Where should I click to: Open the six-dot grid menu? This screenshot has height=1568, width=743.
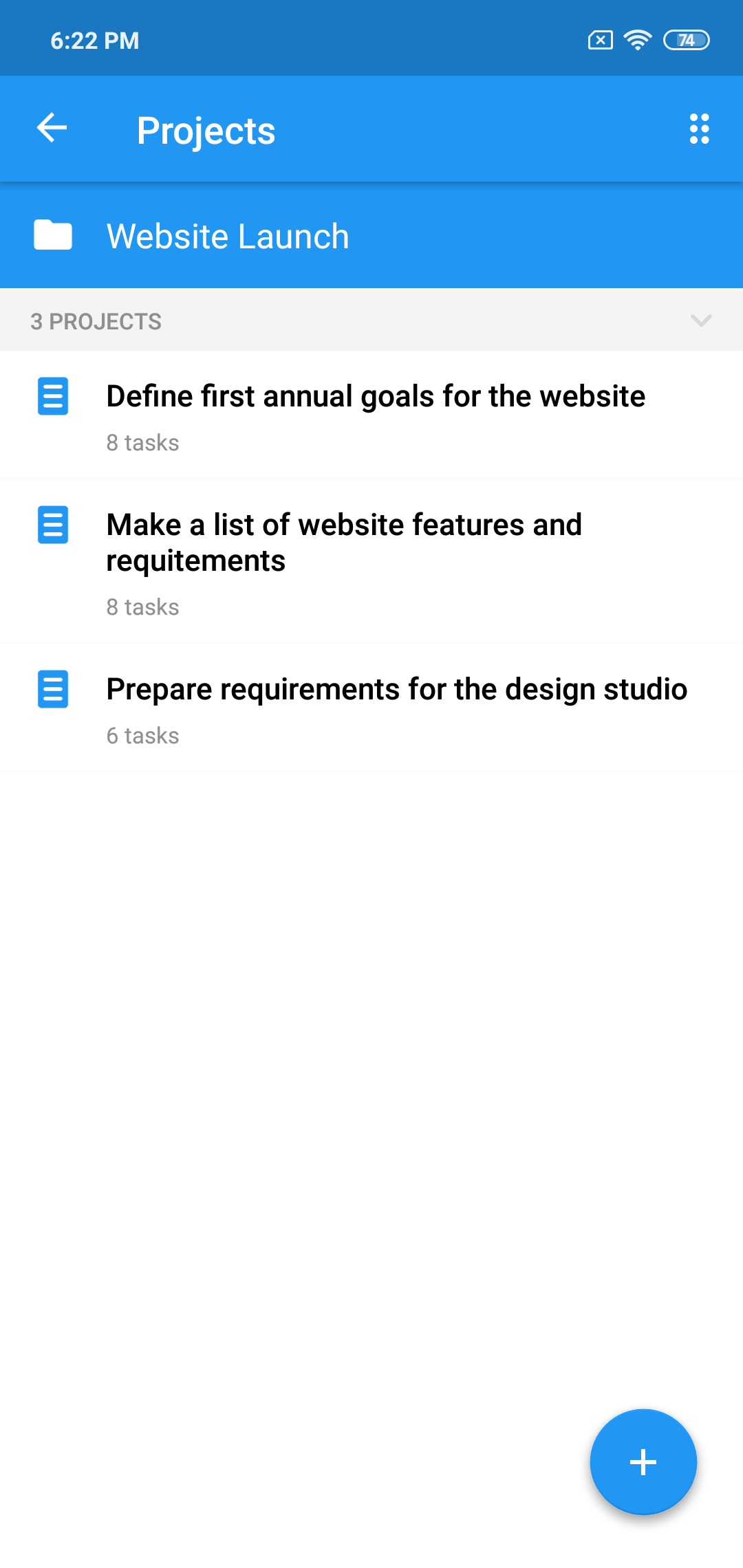(x=699, y=129)
